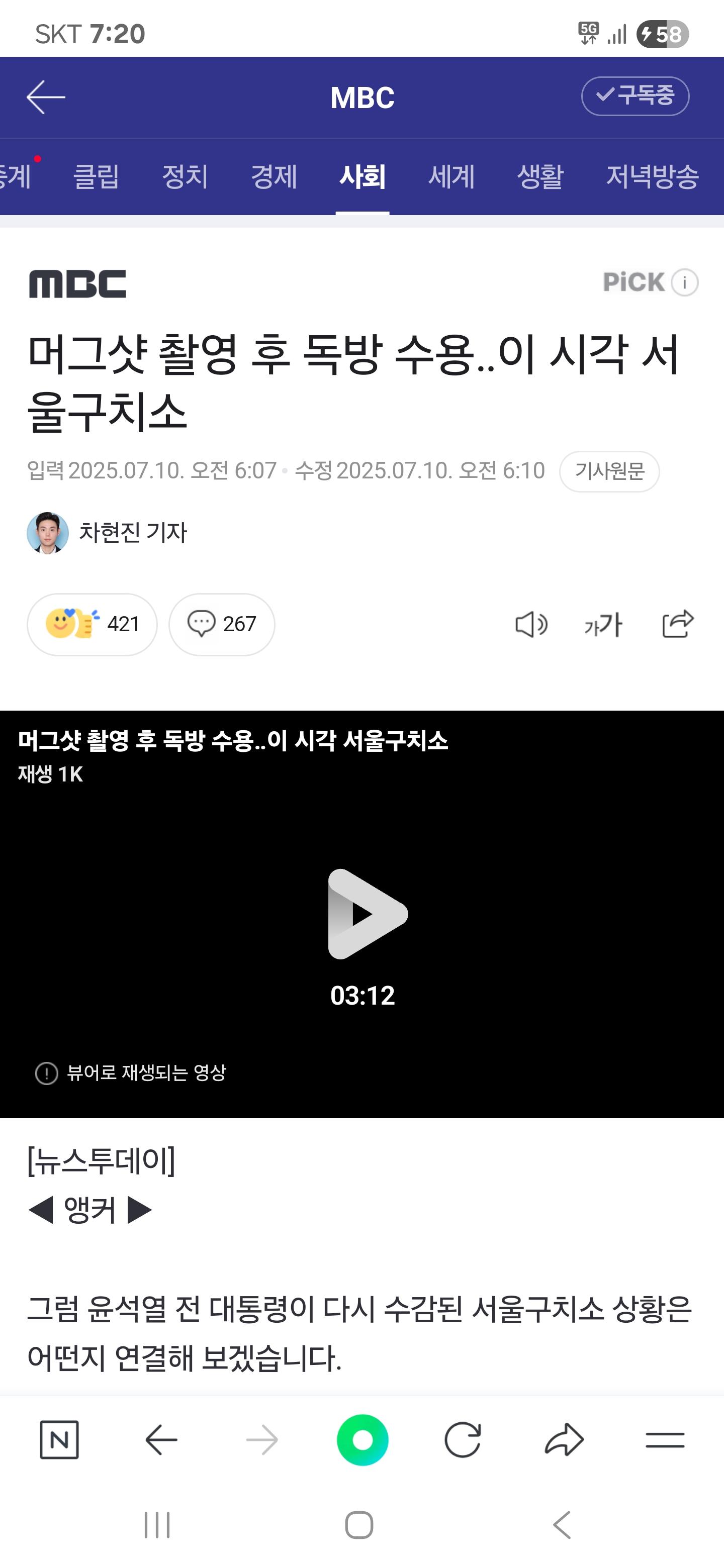
Task: Open the 생활 tab
Action: [x=540, y=177]
